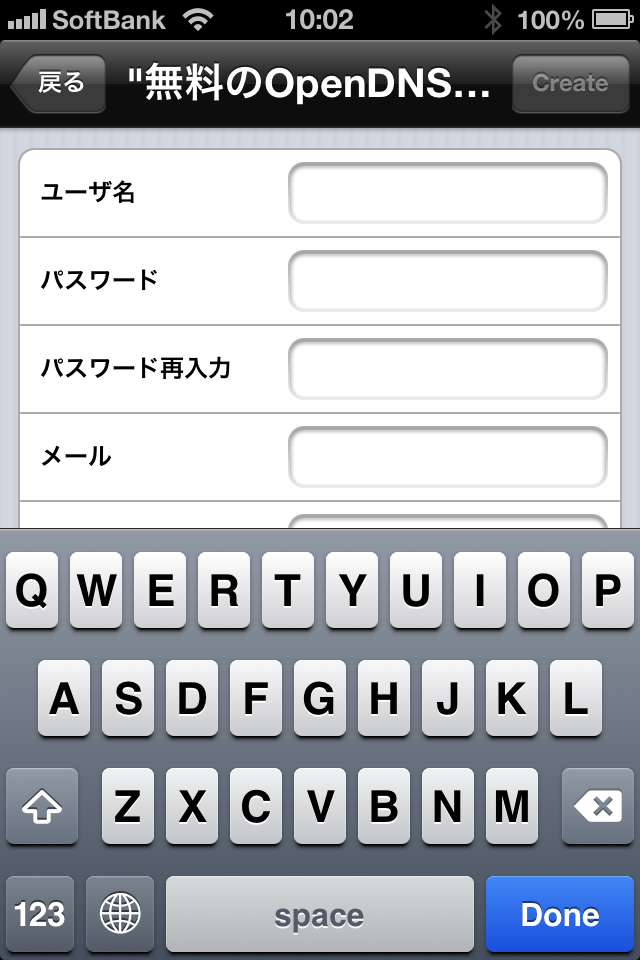The width and height of the screenshot is (640, 960).
Task: Switch keyboard to 123 numbers
Action: [40, 914]
